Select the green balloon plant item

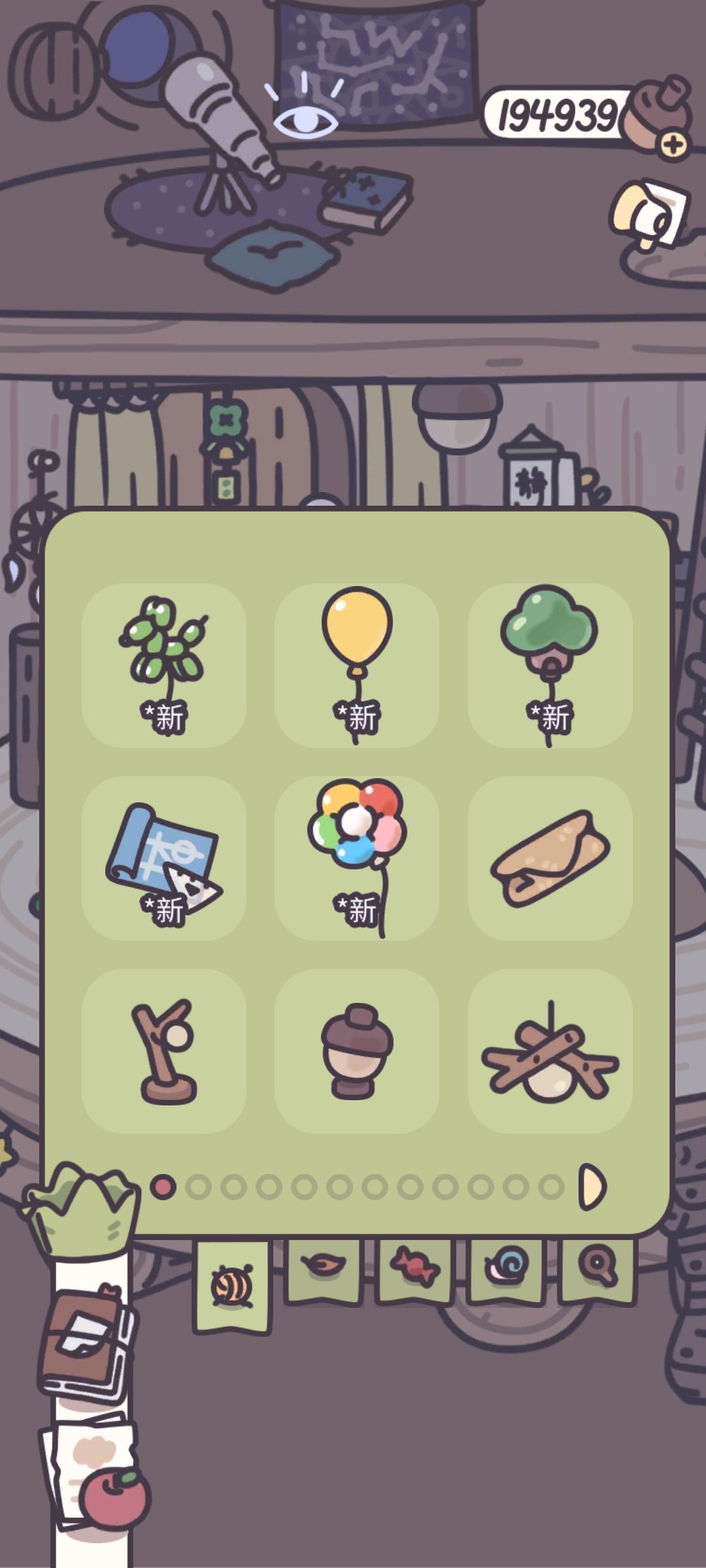(x=163, y=665)
